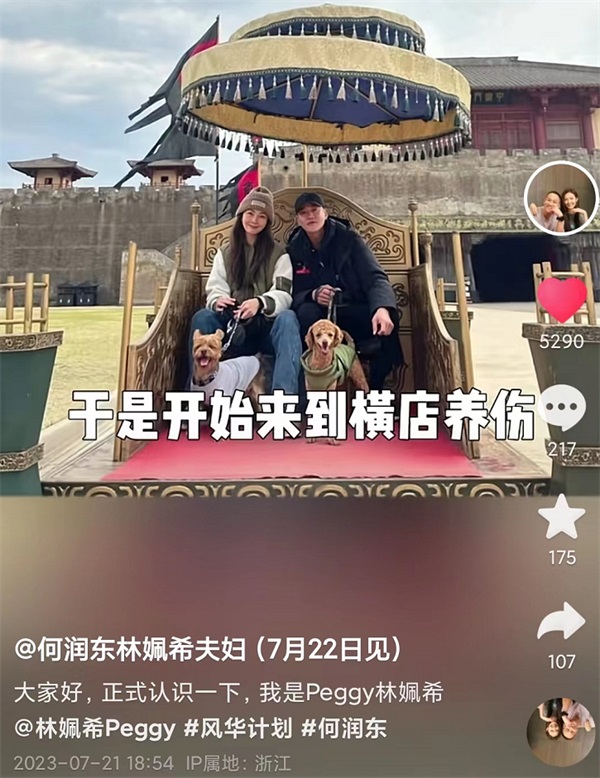Open the creator's avatar profile

pos(560,197)
